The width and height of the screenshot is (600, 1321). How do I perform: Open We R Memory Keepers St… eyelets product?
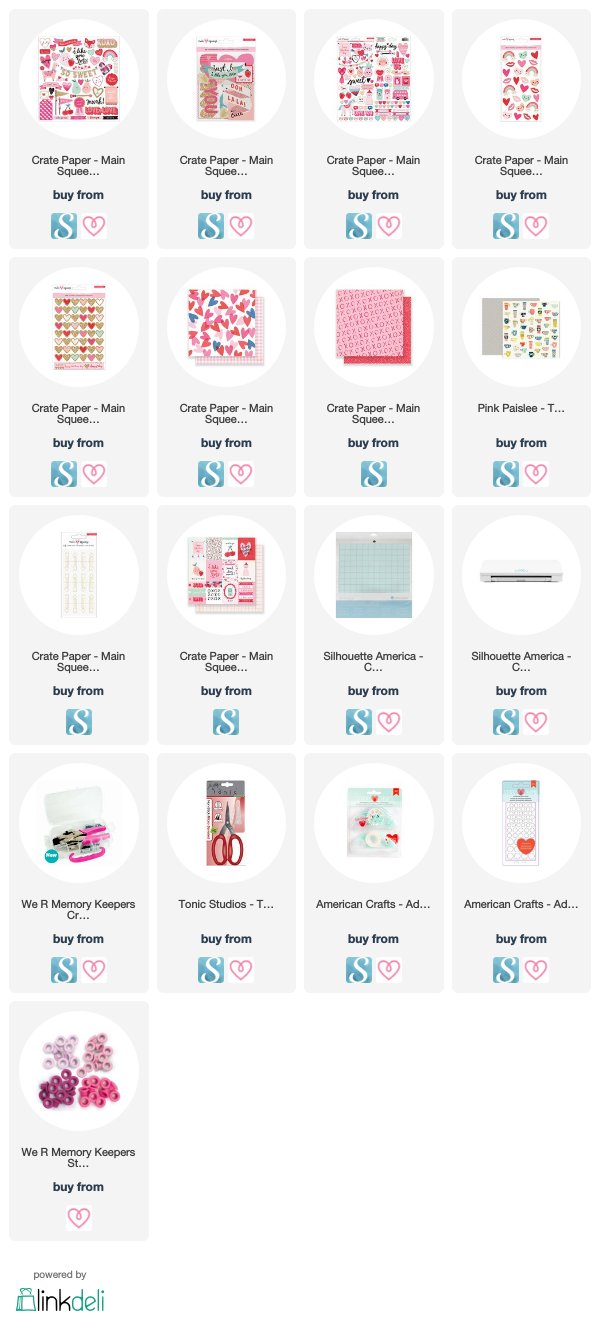point(78,1121)
